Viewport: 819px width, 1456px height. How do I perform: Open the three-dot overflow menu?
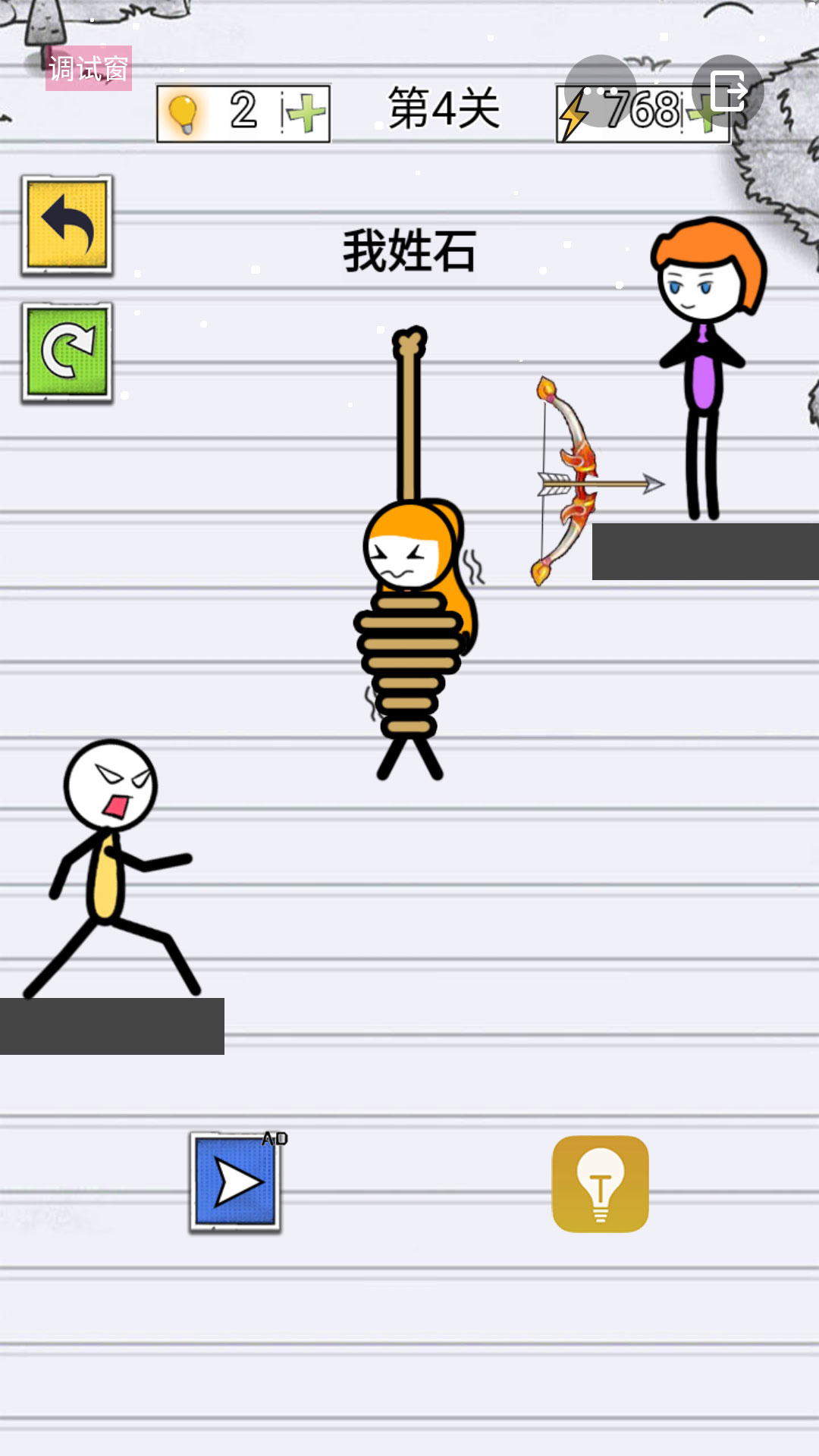pyautogui.click(x=600, y=91)
